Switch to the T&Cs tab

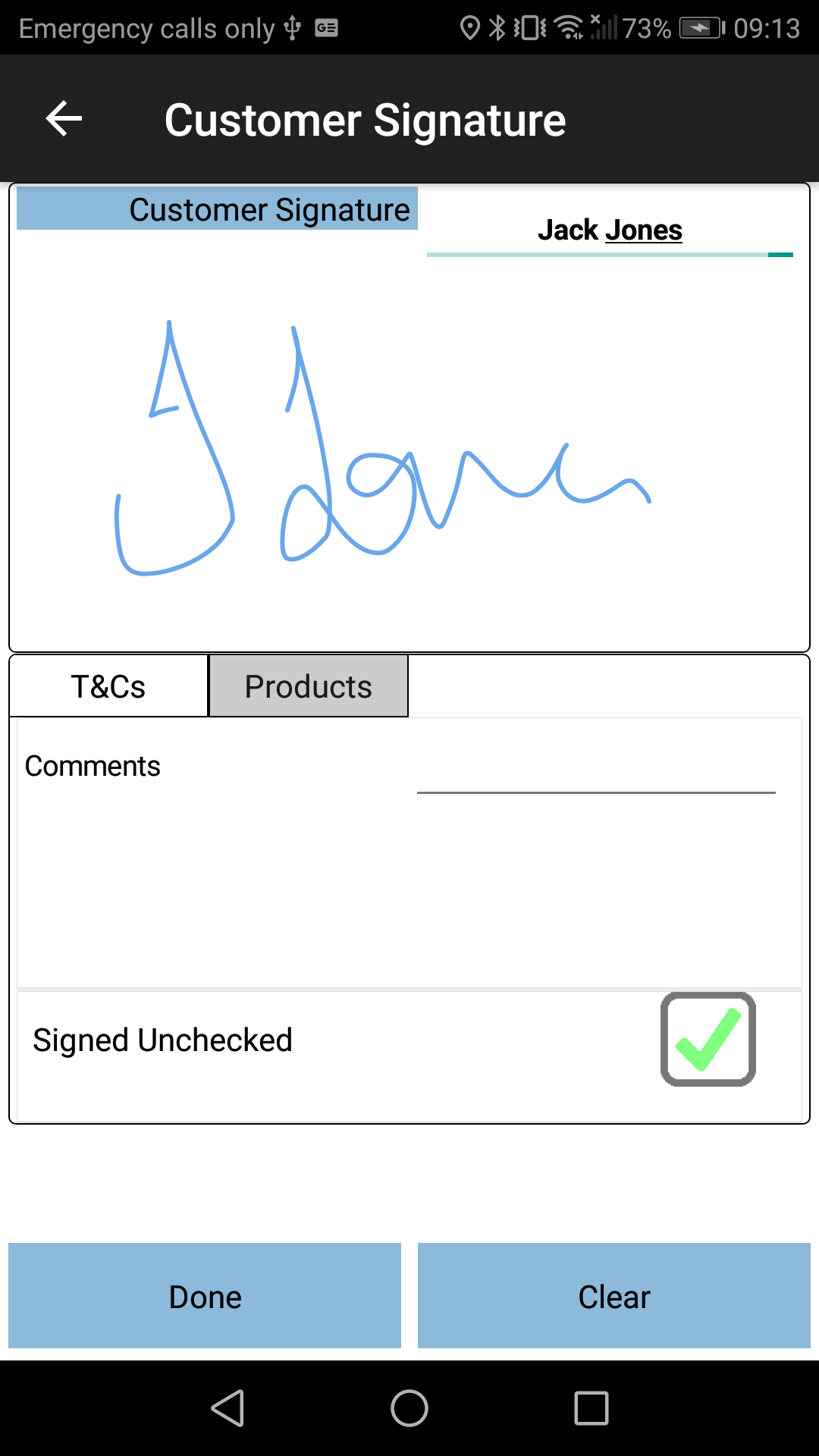point(108,686)
